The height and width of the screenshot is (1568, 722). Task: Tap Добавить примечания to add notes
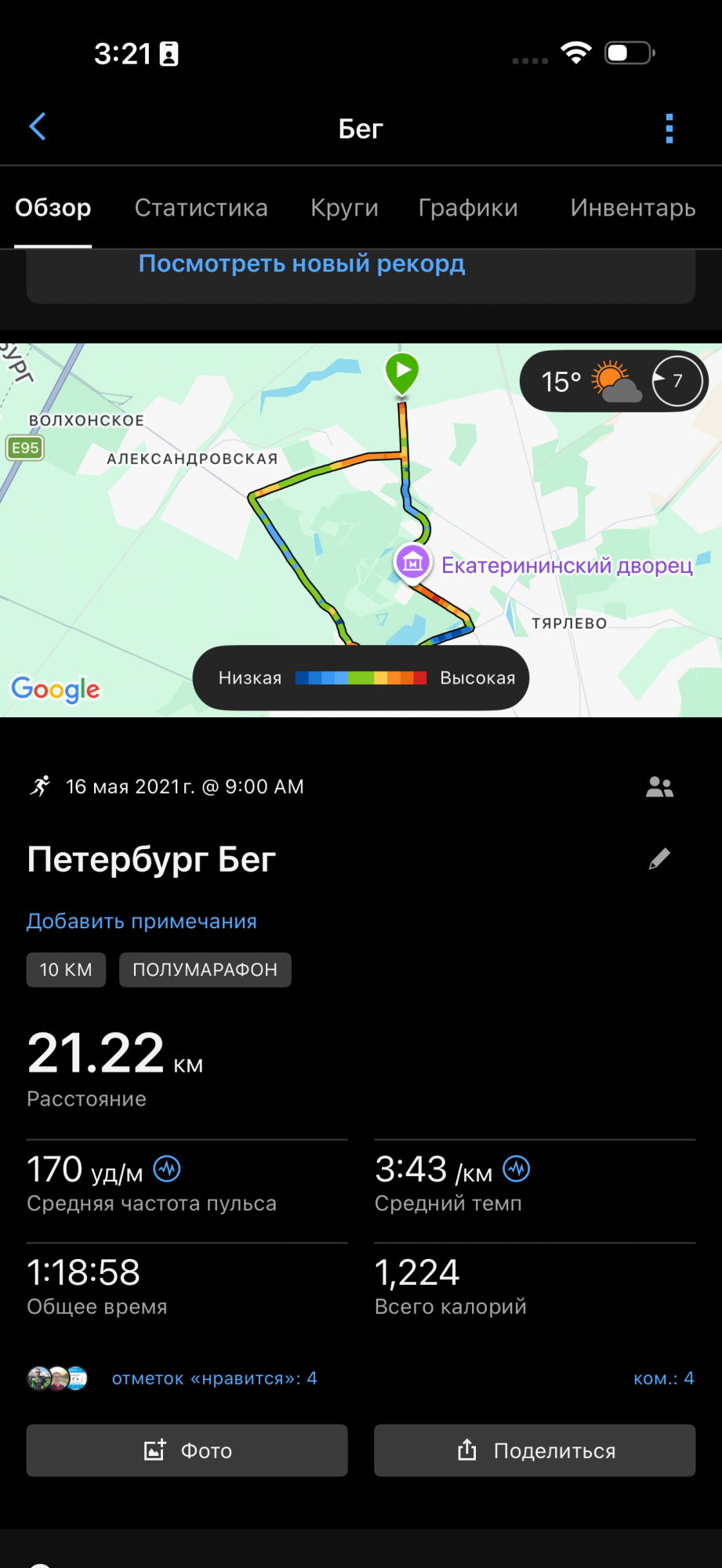(x=142, y=921)
